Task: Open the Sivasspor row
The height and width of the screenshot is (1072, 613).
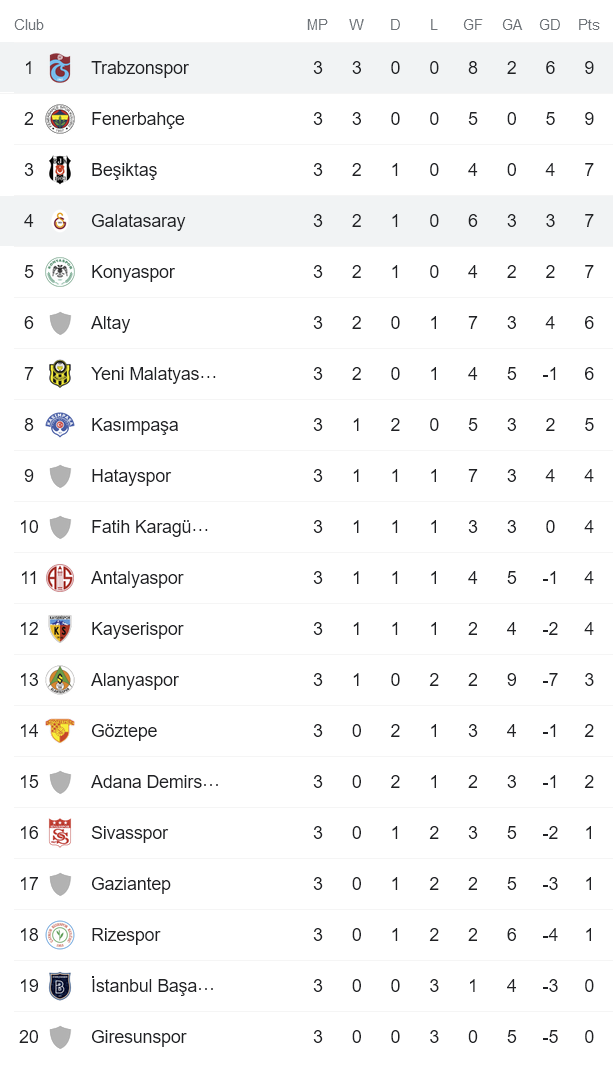Action: click(129, 833)
